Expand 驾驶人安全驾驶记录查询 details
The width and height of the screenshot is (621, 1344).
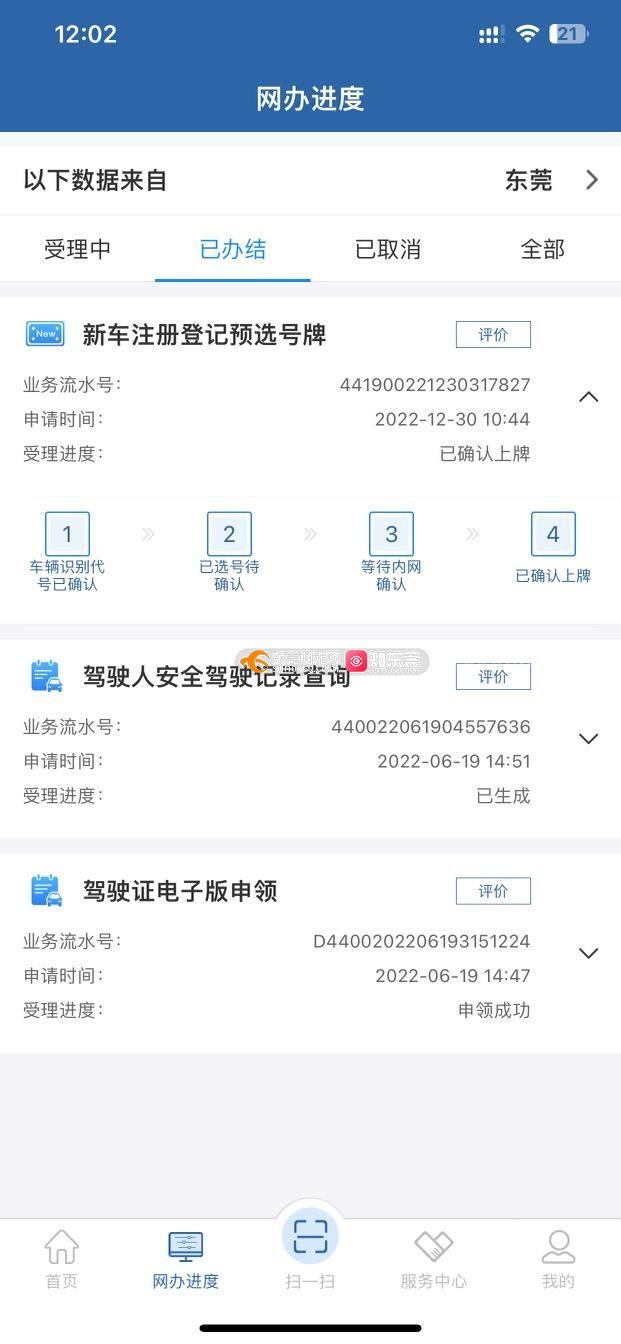589,739
